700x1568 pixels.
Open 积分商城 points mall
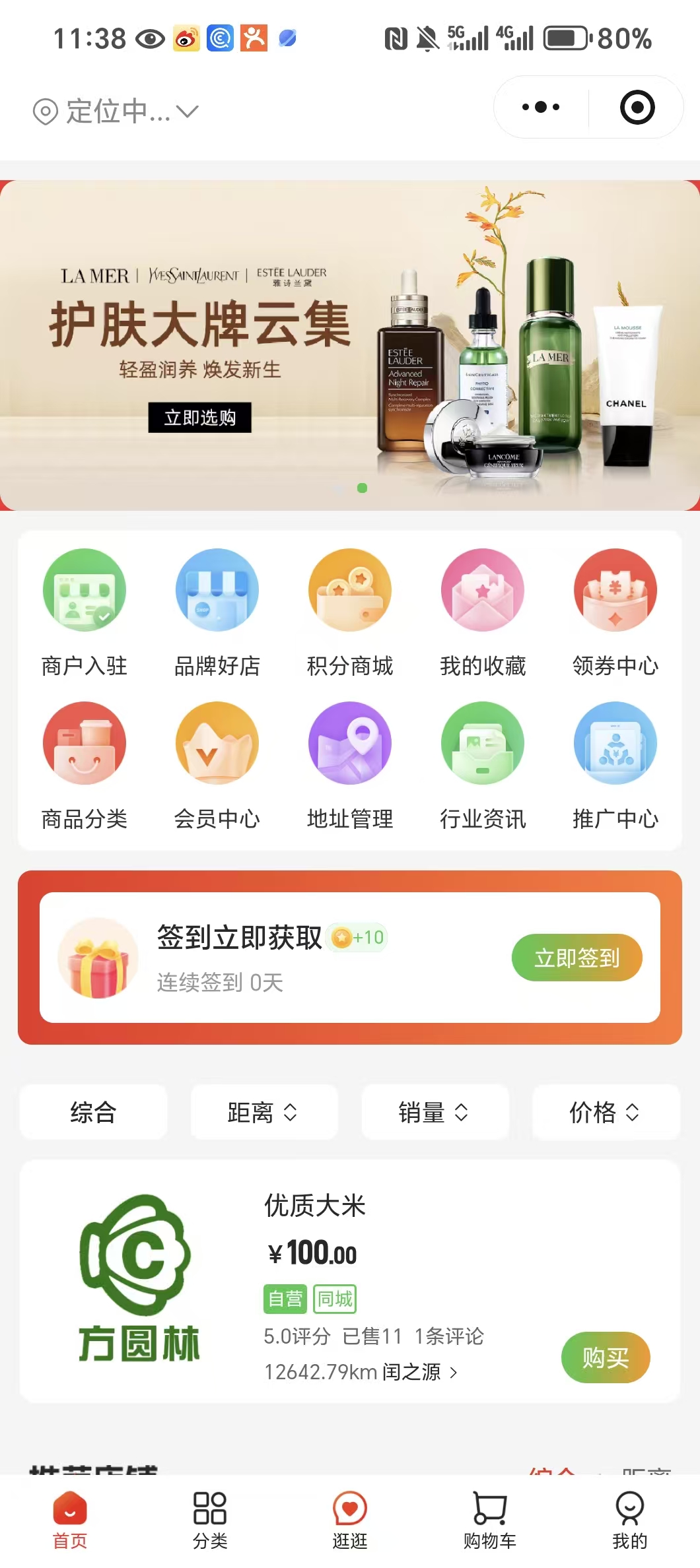click(350, 612)
